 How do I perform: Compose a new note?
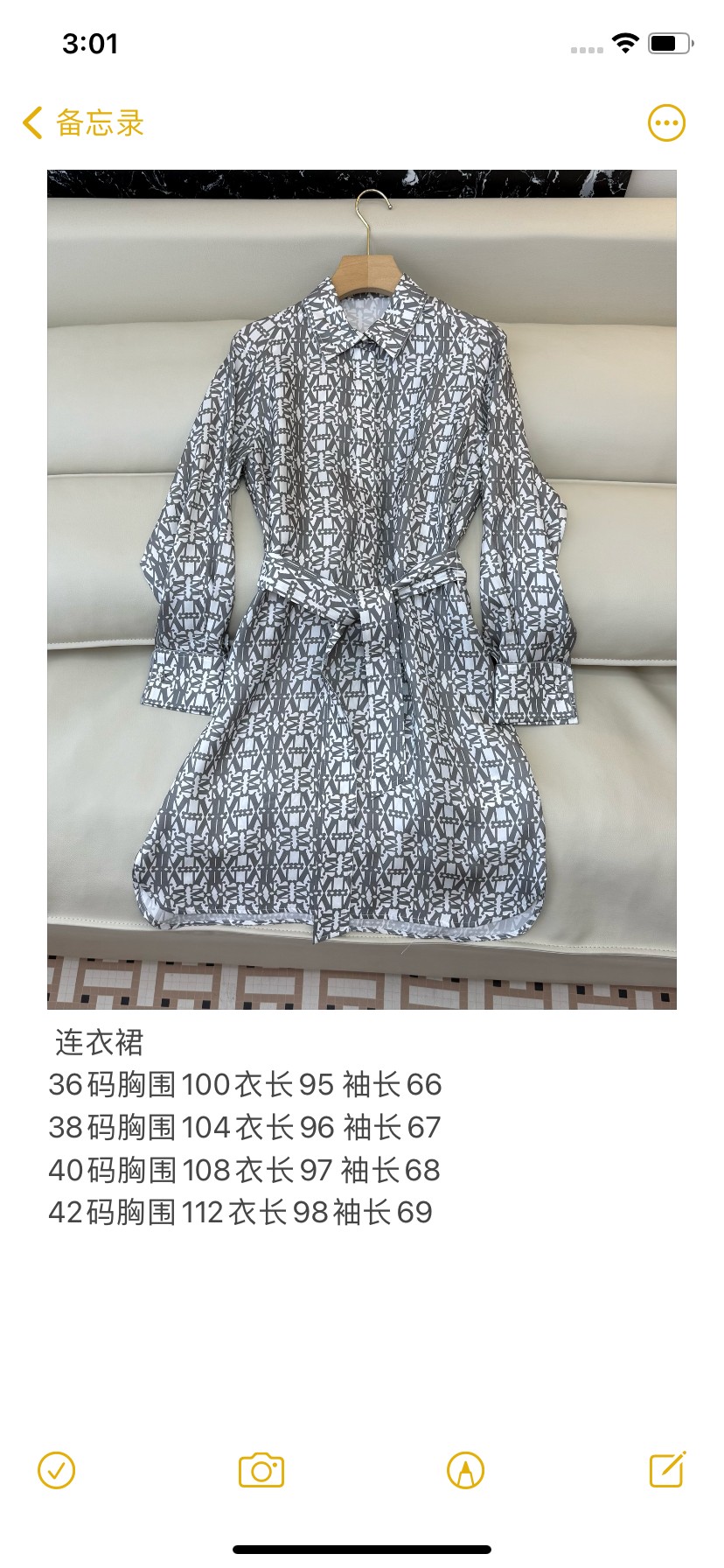click(667, 1470)
